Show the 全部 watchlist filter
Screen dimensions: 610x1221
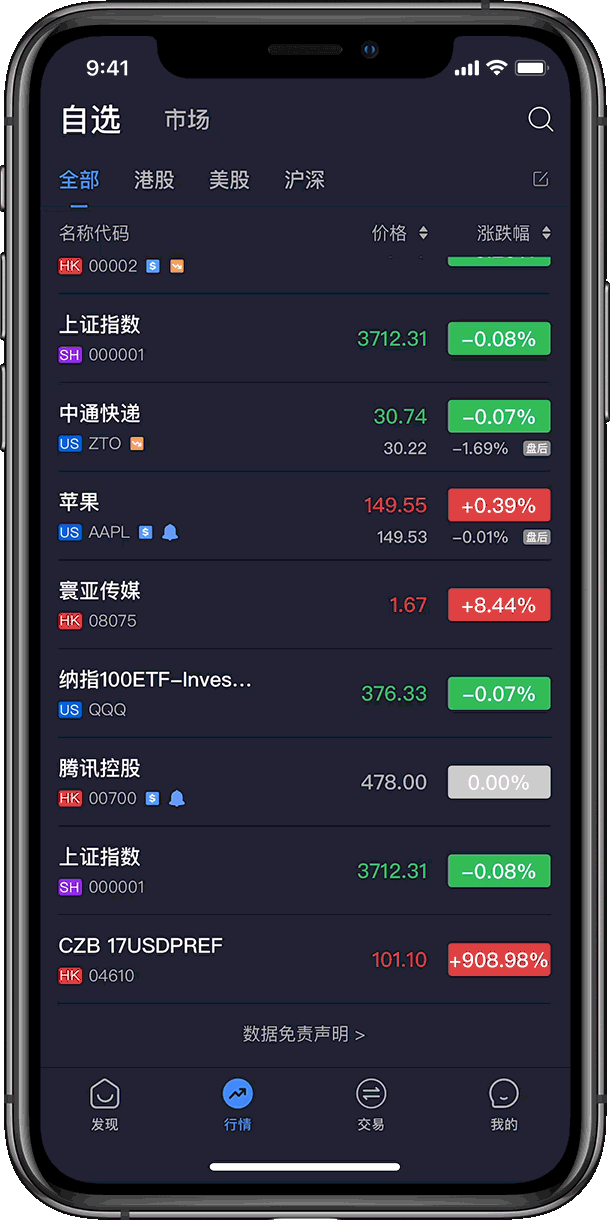[79, 180]
